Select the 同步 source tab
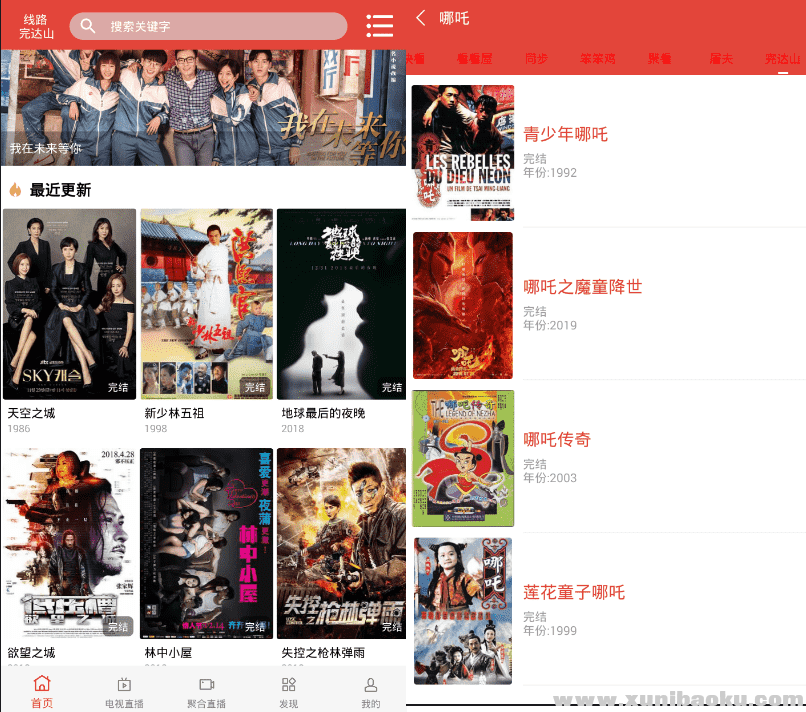This screenshot has width=806, height=712. 536,59
